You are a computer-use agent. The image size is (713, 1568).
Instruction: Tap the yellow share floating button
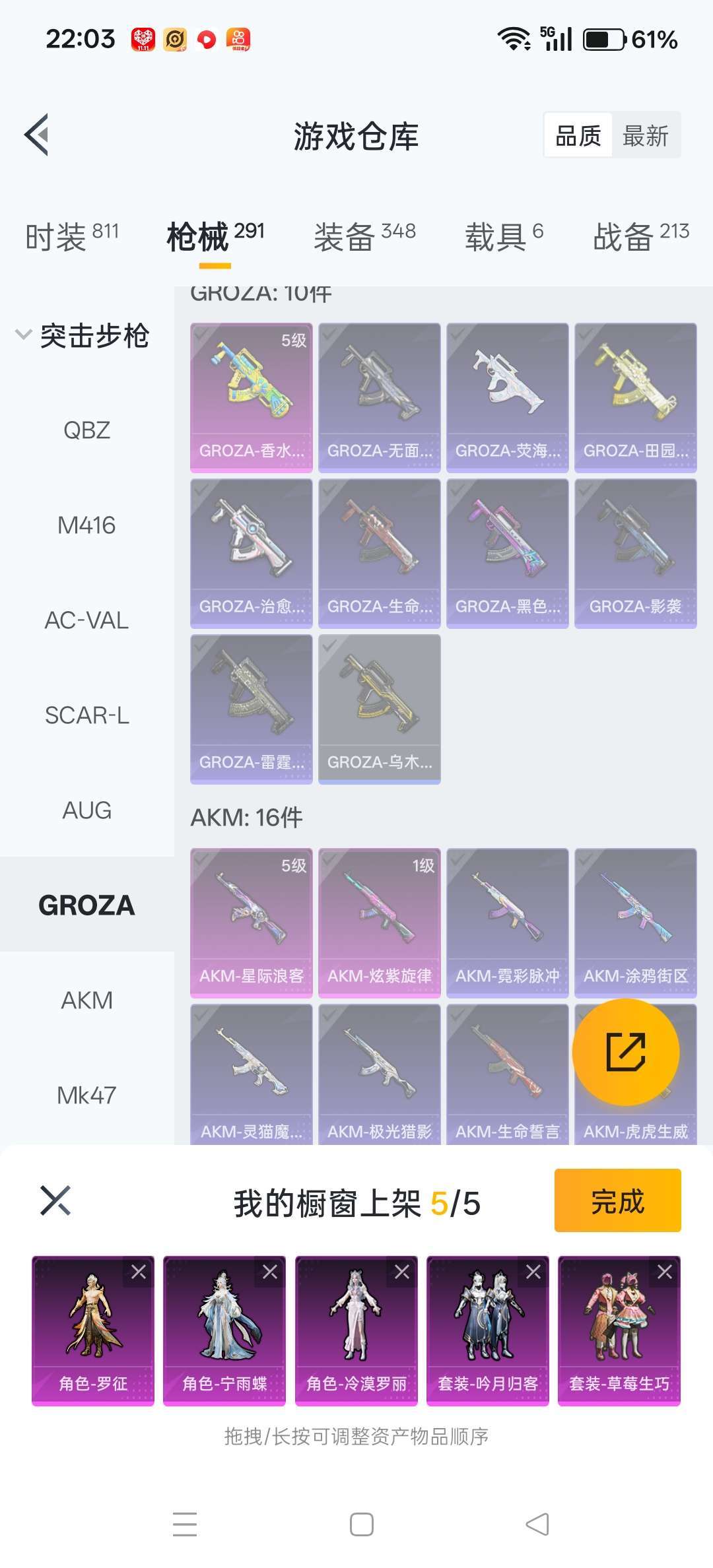[626, 1052]
